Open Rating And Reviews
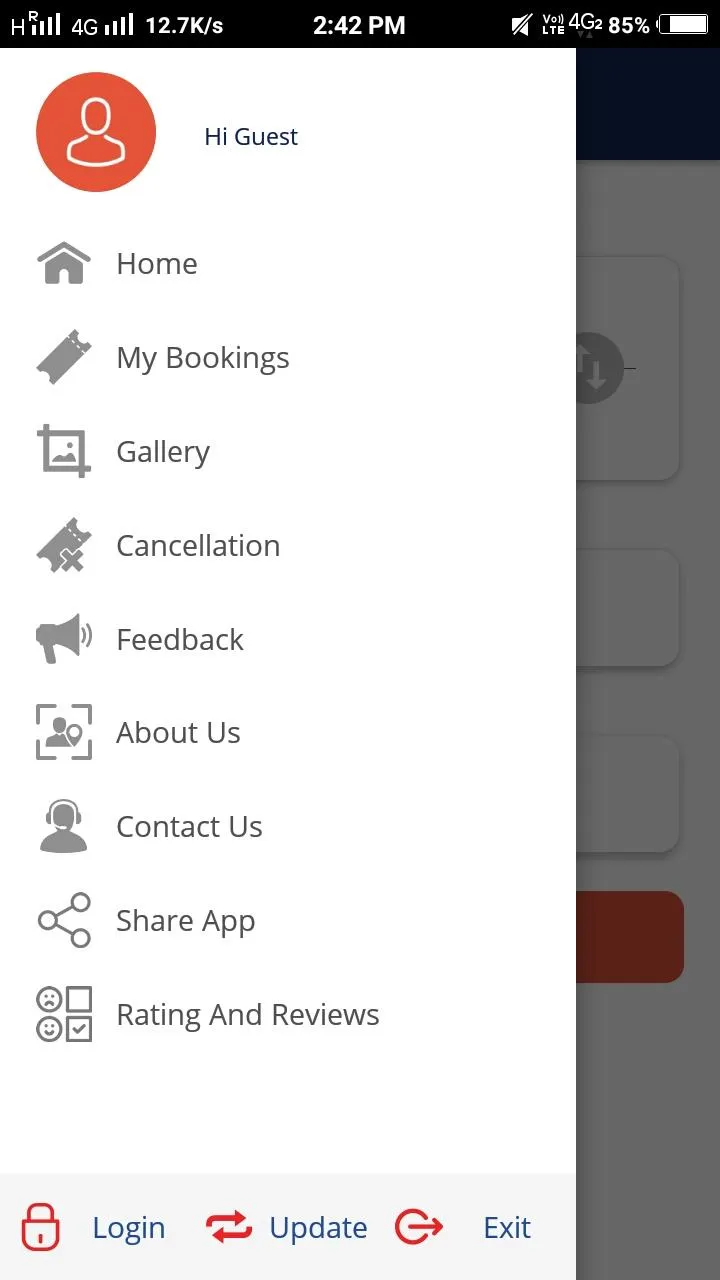This screenshot has width=720, height=1280. tap(247, 1015)
